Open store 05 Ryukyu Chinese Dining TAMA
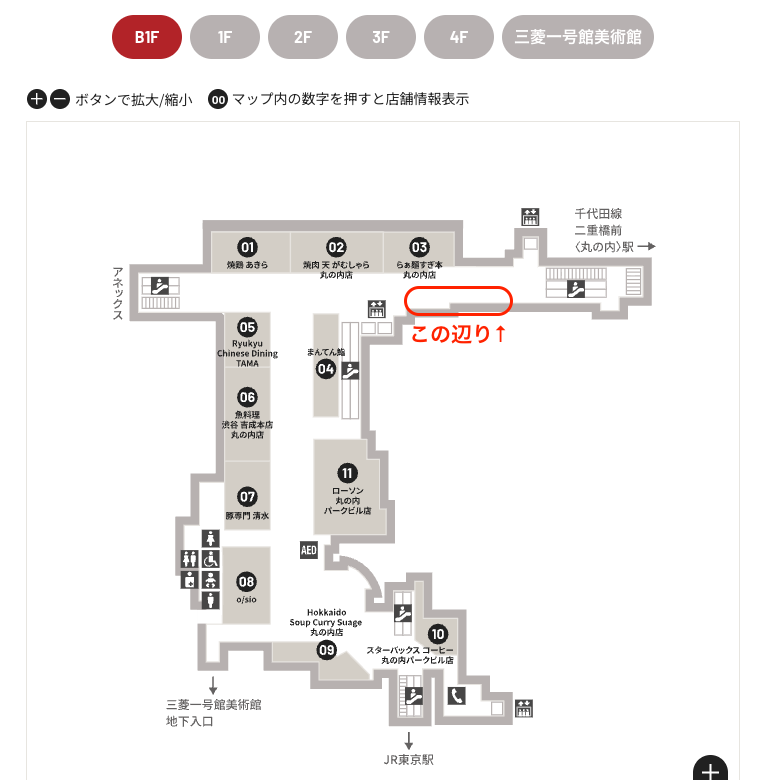 (x=247, y=327)
